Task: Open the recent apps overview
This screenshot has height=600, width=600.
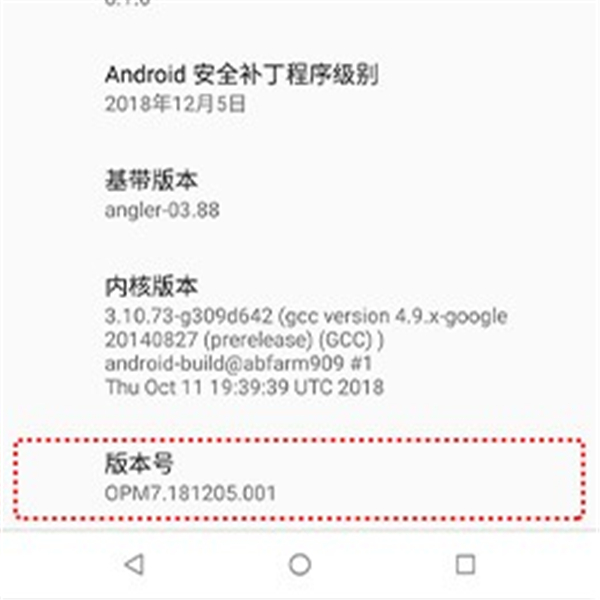Action: pos(465,565)
